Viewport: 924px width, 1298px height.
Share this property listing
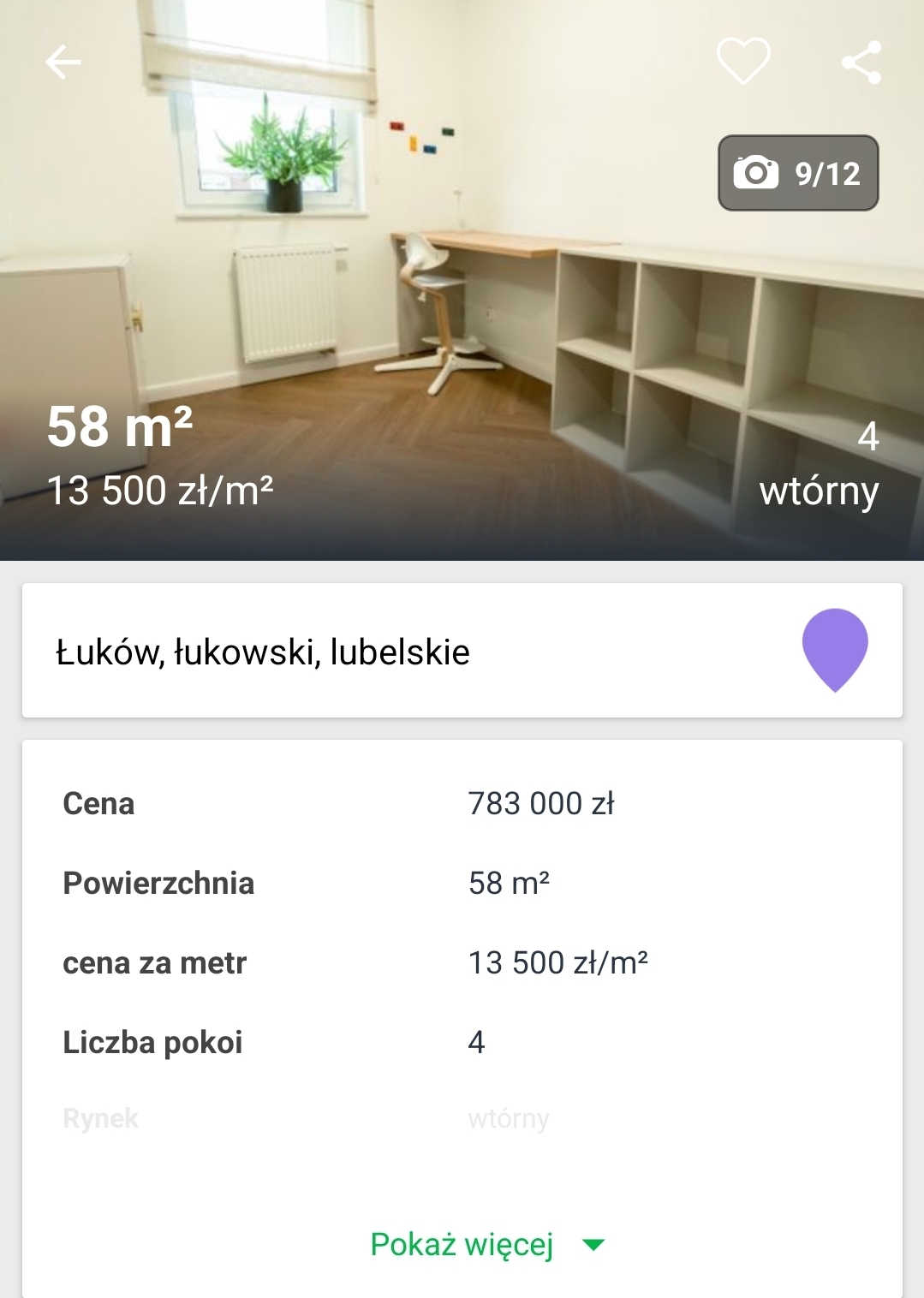point(861,63)
